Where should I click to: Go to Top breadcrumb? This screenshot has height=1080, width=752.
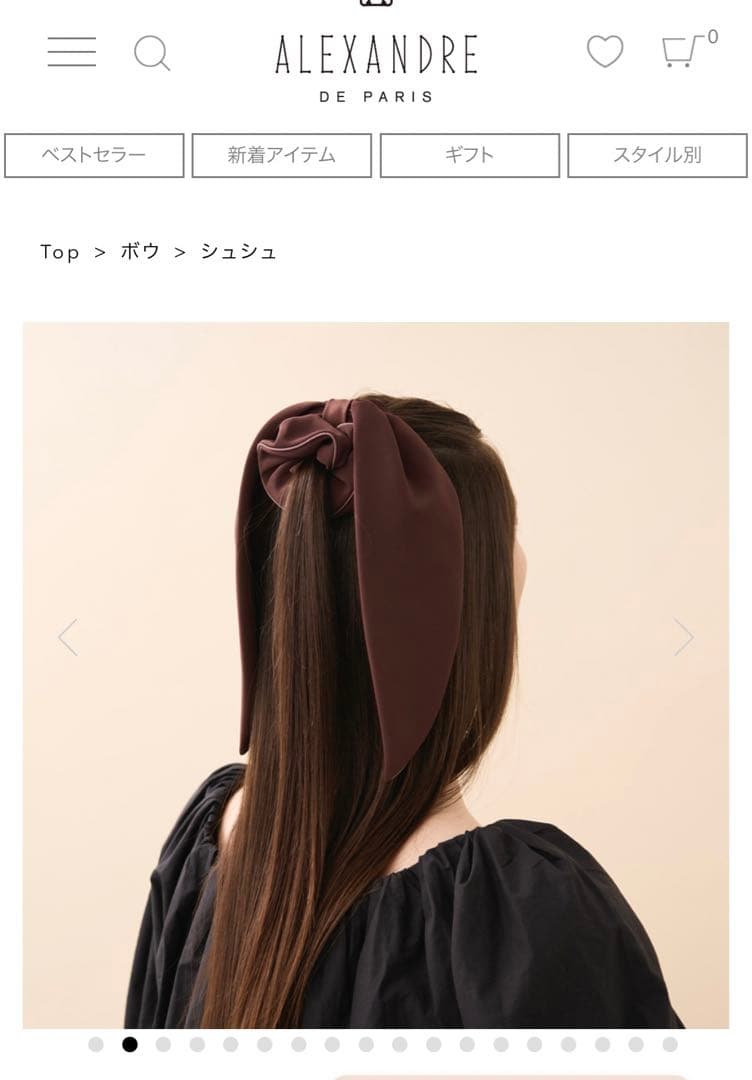point(60,252)
